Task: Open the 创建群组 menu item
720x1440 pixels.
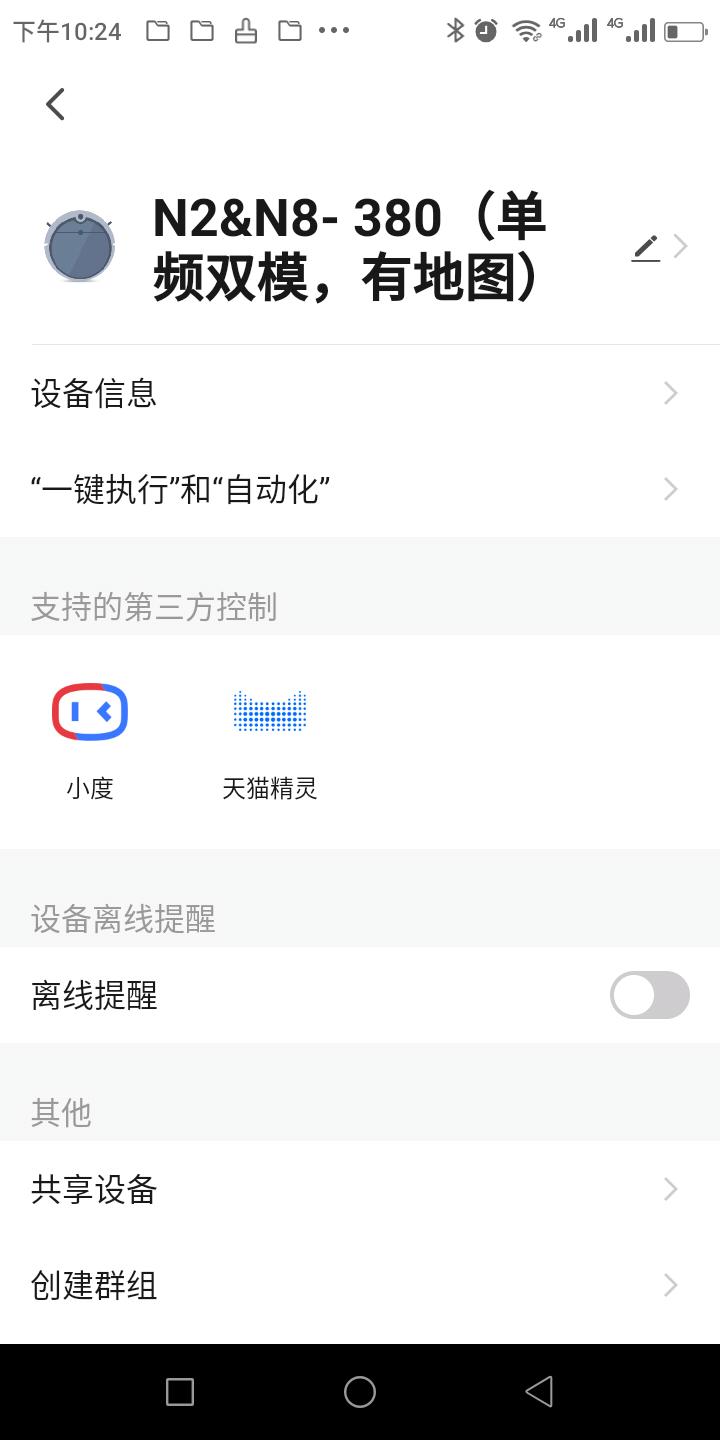Action: coord(360,1286)
